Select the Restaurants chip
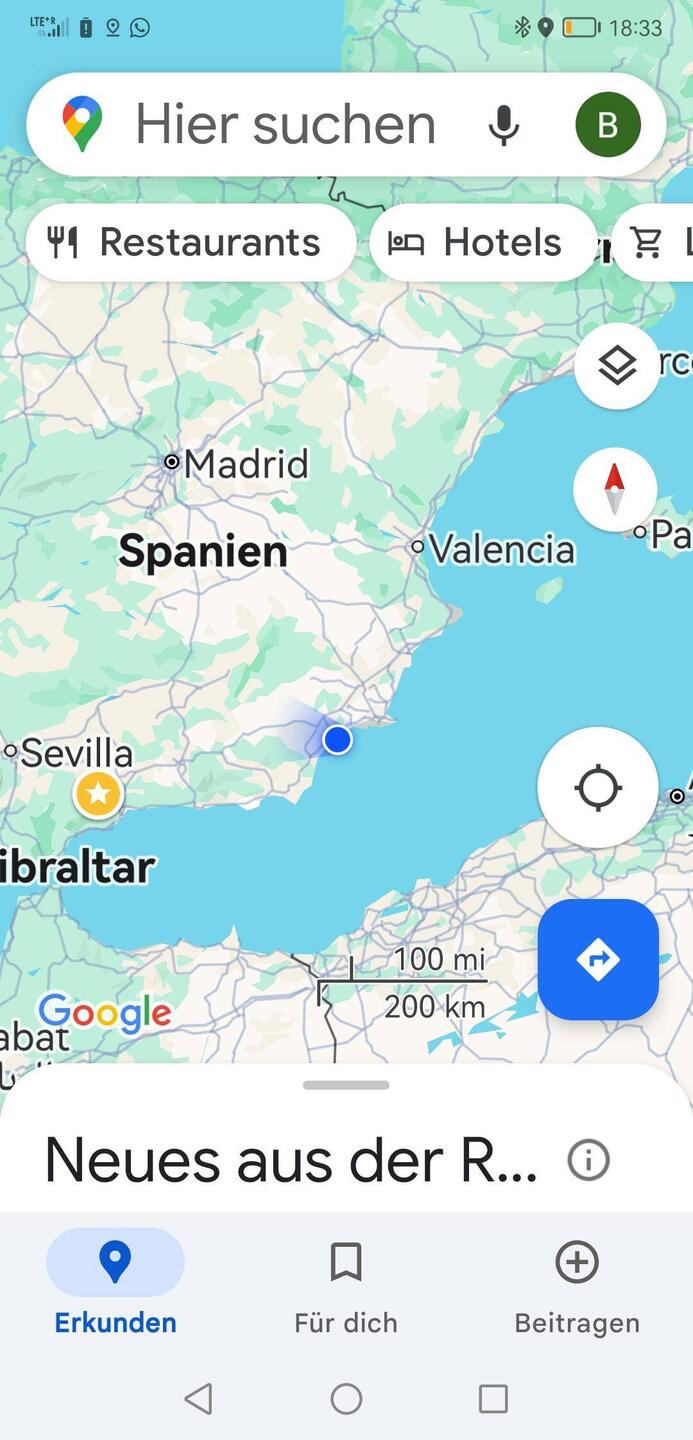 click(x=189, y=243)
